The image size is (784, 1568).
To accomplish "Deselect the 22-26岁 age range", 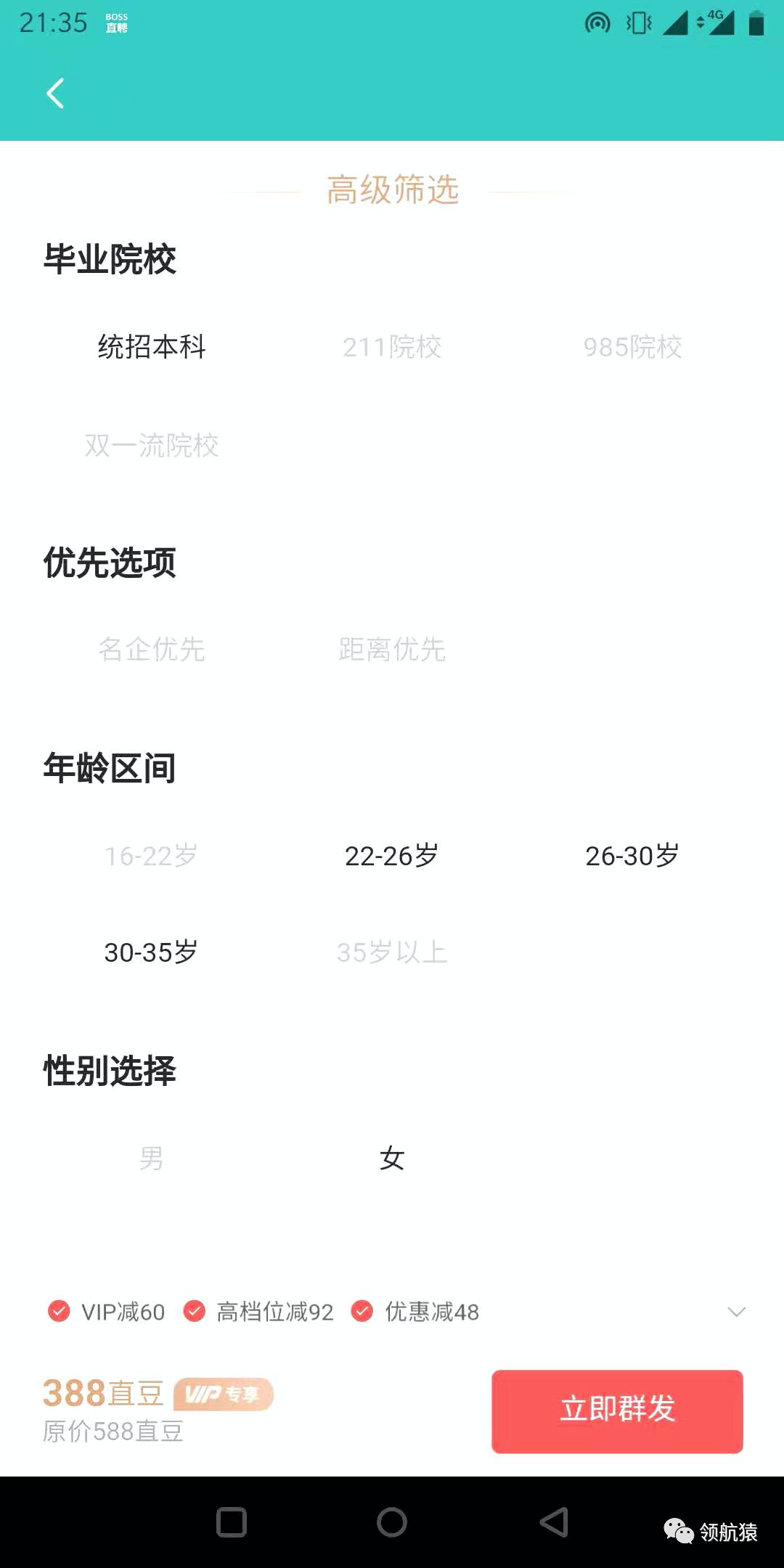I will tap(392, 856).
